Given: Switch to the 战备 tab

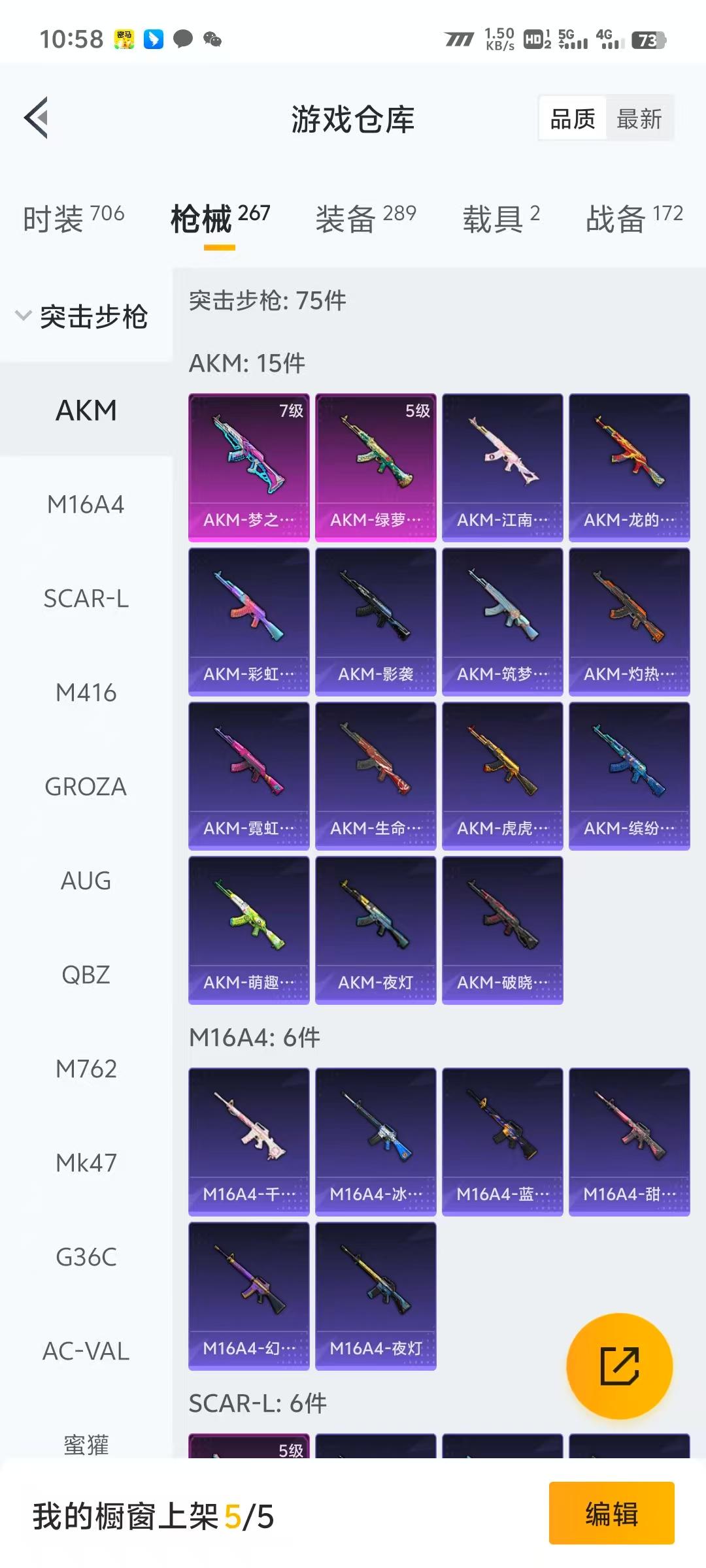Looking at the screenshot, I should click(x=633, y=218).
